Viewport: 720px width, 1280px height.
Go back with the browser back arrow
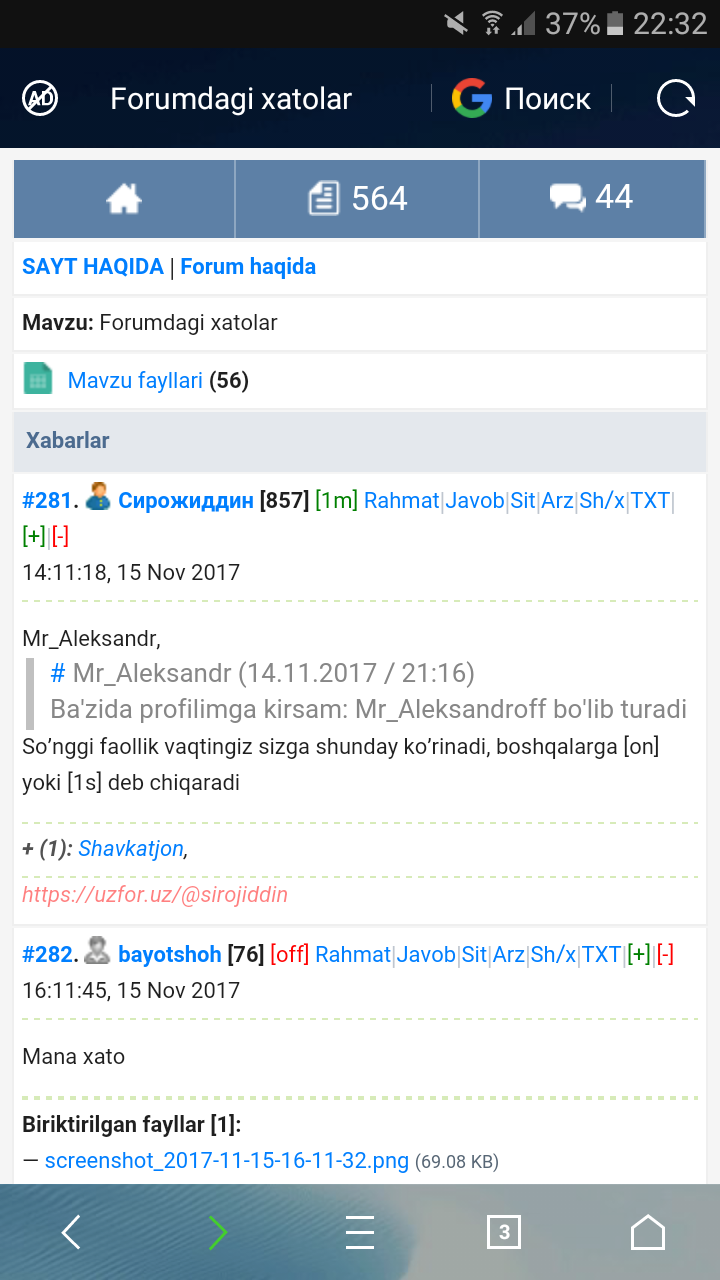point(71,1233)
